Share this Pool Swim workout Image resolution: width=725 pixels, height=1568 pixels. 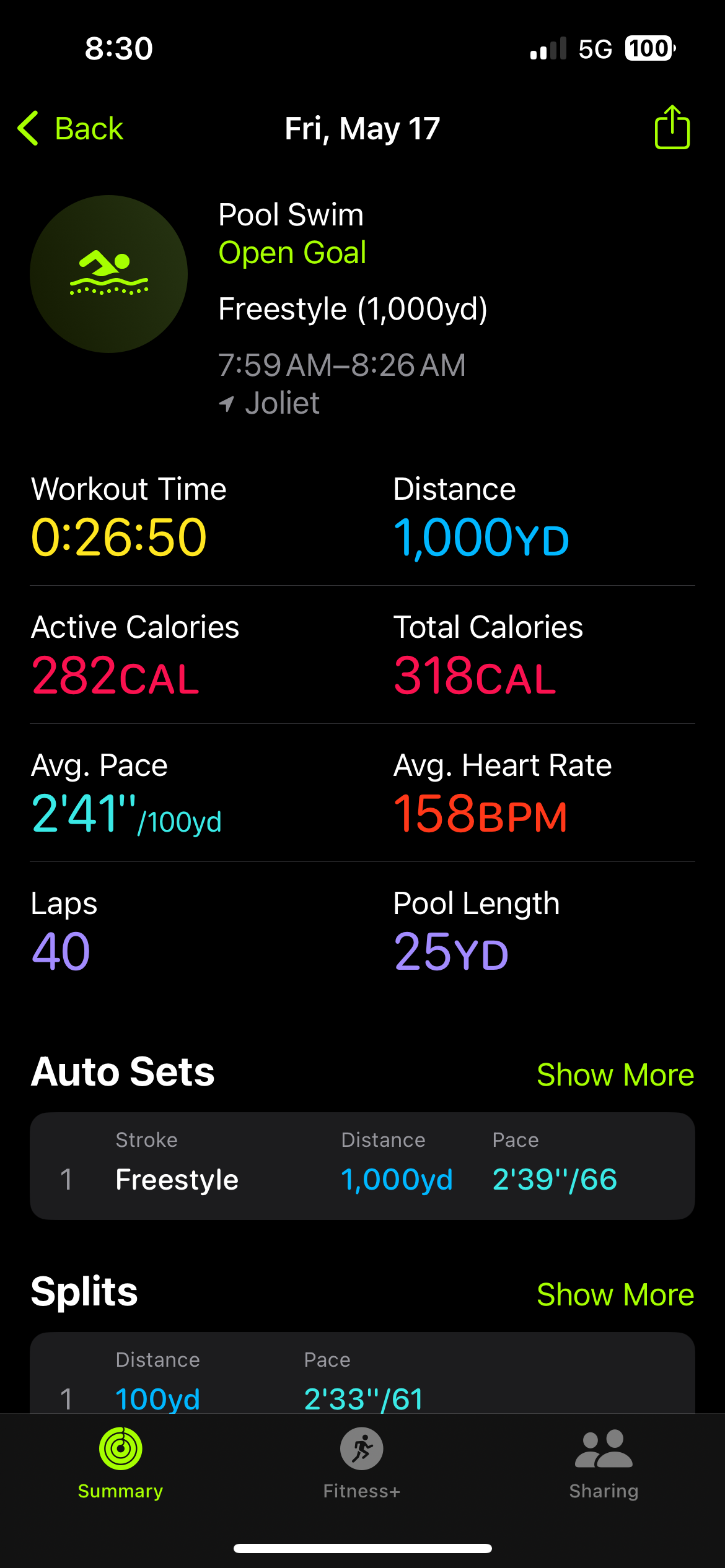(x=672, y=127)
